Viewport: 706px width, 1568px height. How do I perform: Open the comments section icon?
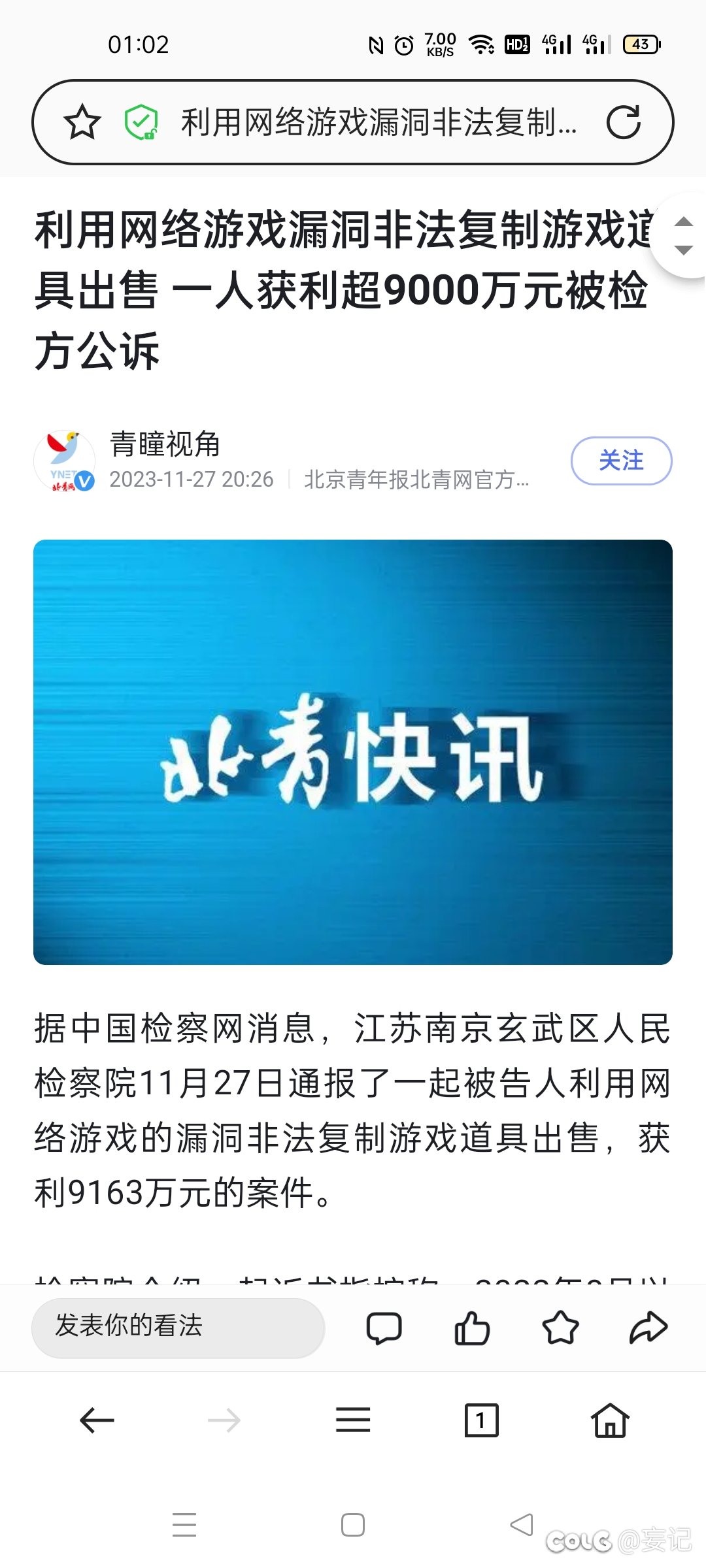(386, 1327)
